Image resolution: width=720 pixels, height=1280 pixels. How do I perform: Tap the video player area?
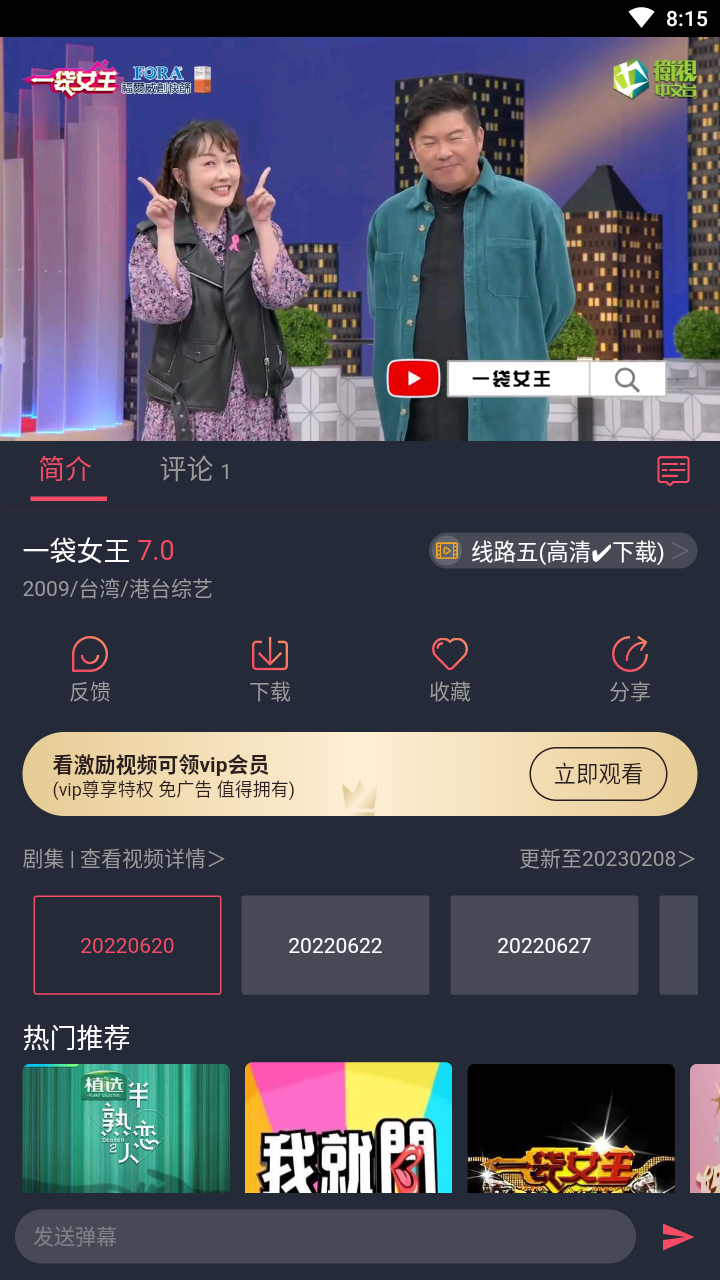360,239
